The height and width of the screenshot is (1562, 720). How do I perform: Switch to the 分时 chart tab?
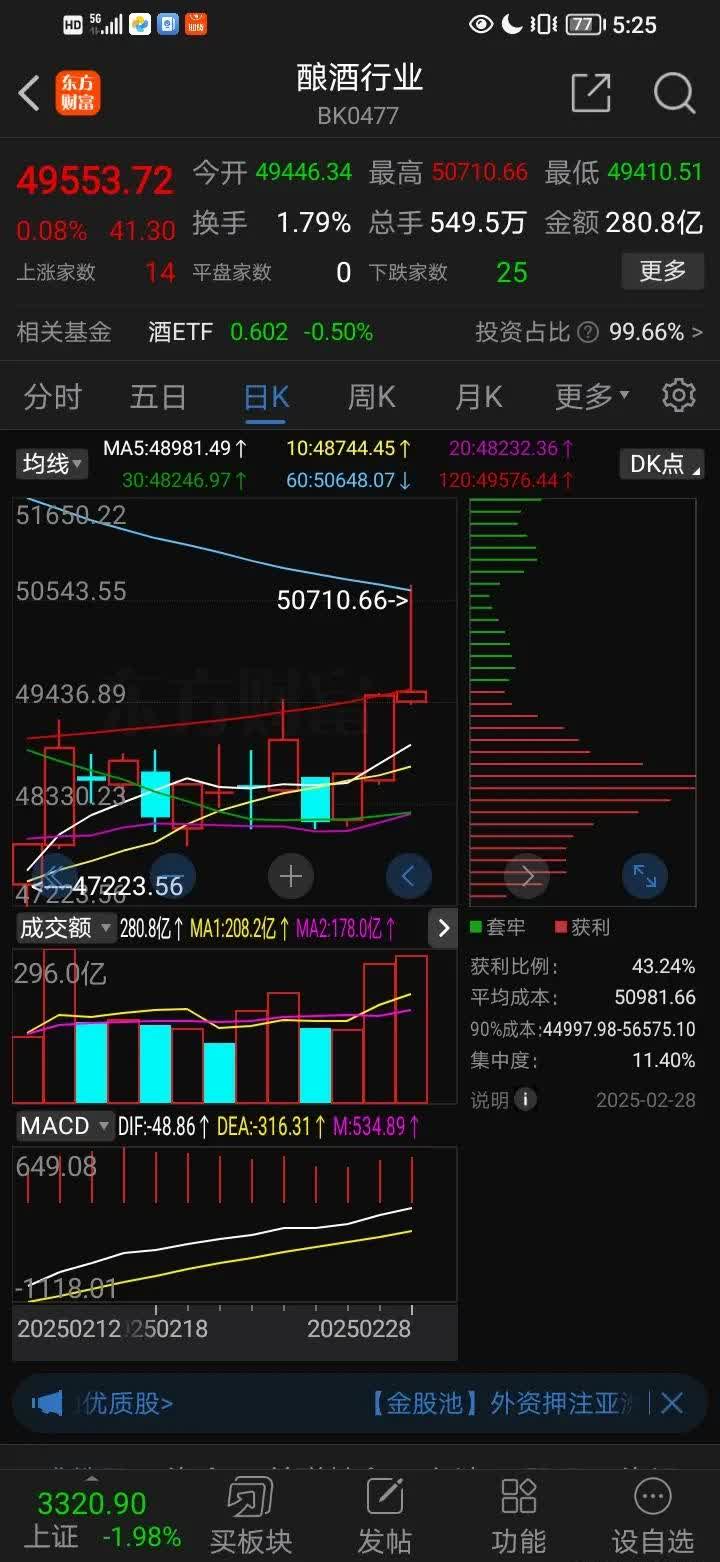coord(52,397)
